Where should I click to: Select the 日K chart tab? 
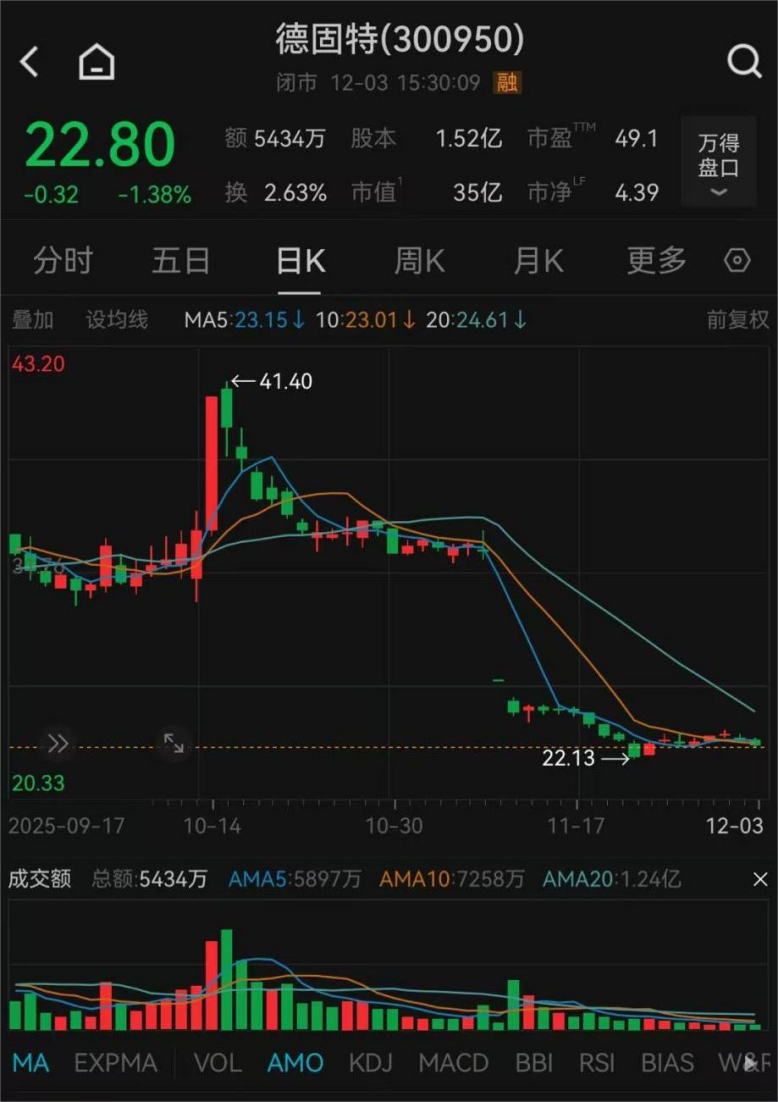300,262
